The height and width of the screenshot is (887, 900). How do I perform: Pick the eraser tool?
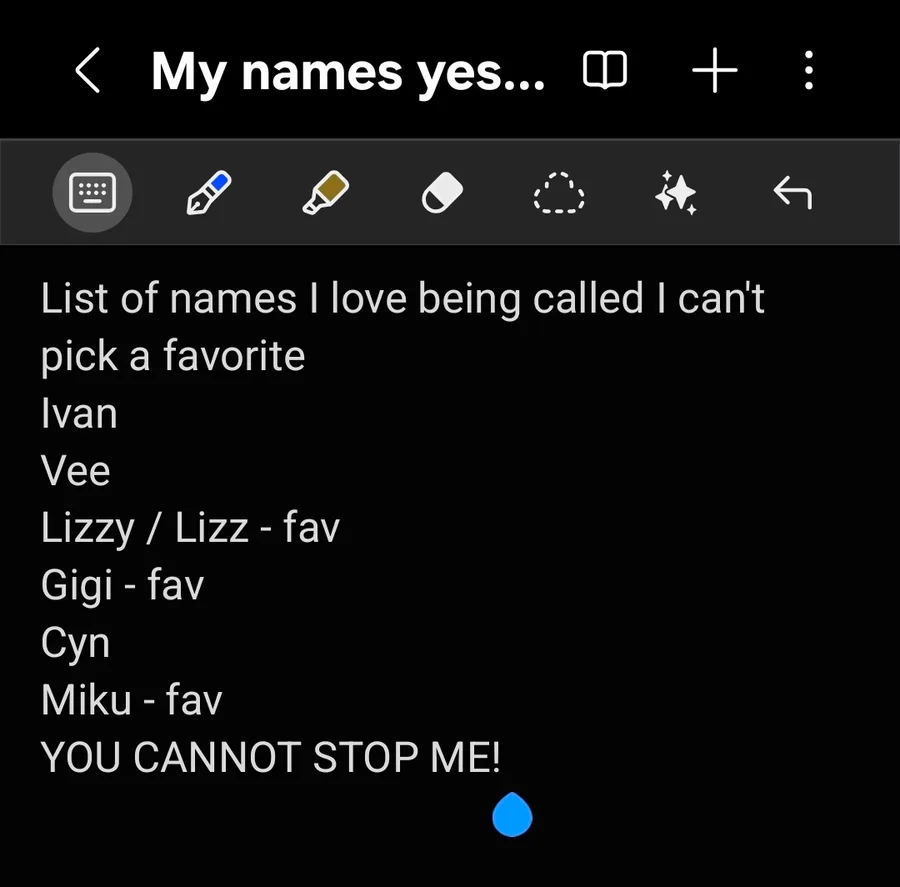(x=442, y=192)
